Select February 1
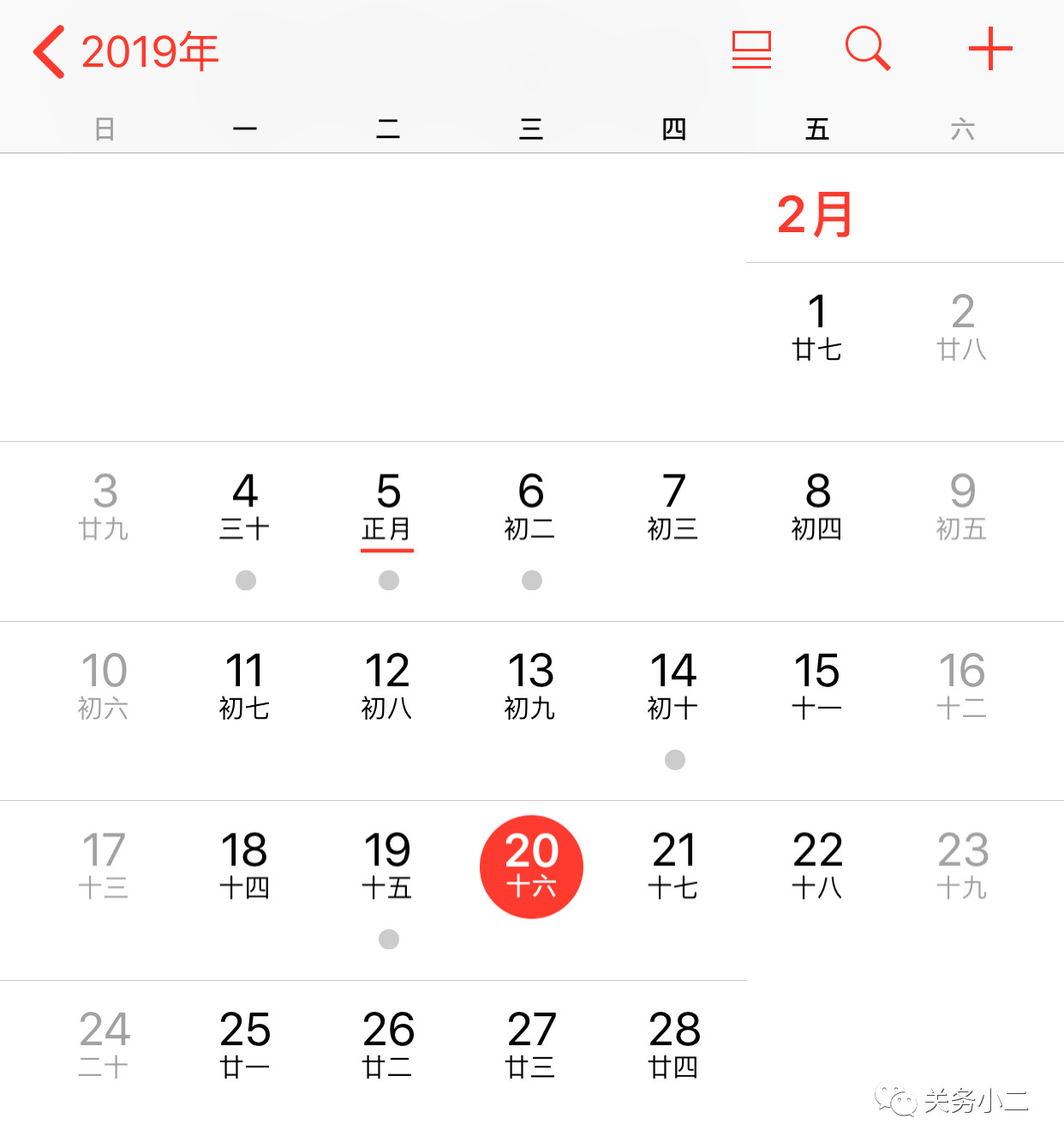The height and width of the screenshot is (1148, 1064). tap(817, 326)
